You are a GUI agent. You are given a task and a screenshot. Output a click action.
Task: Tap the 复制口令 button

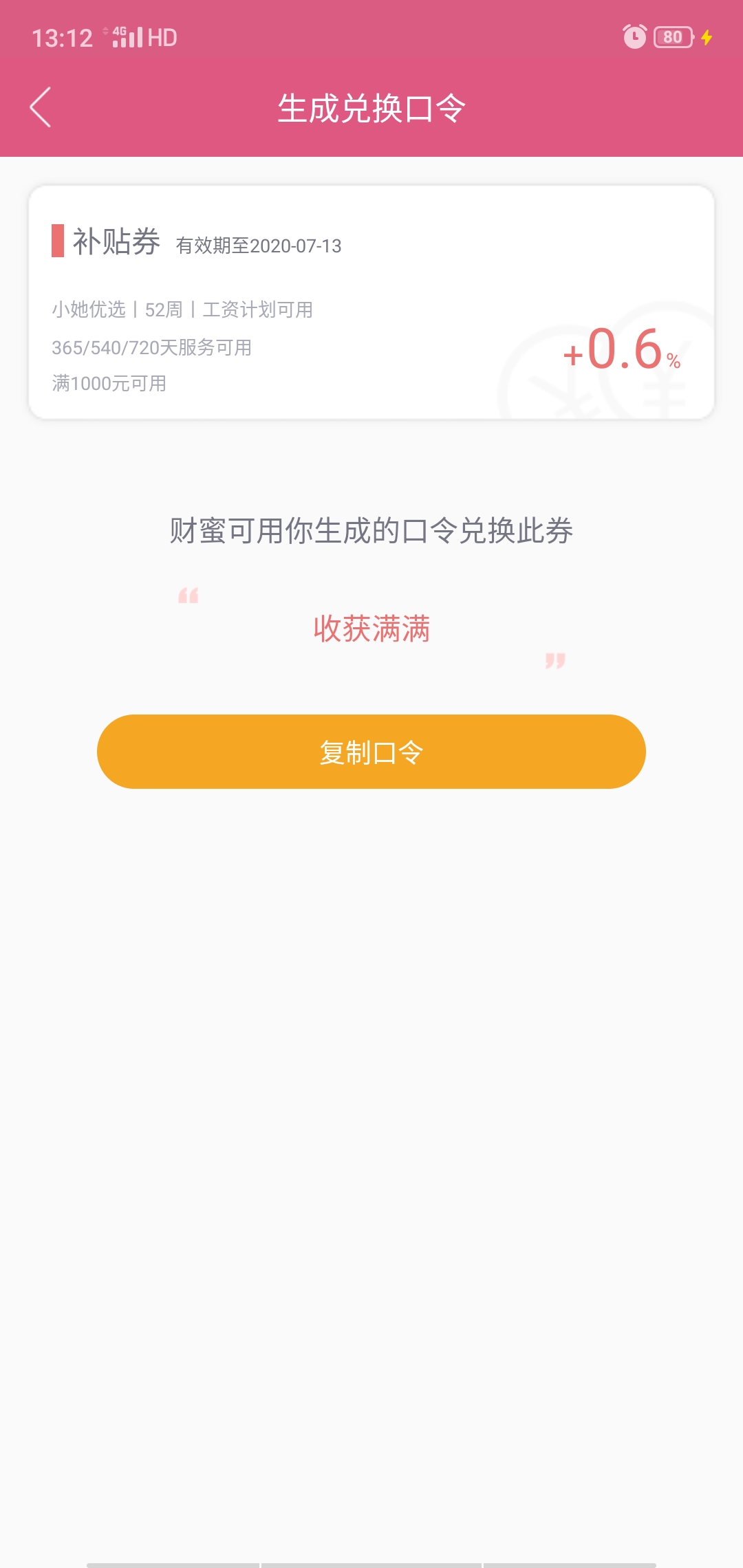[371, 752]
